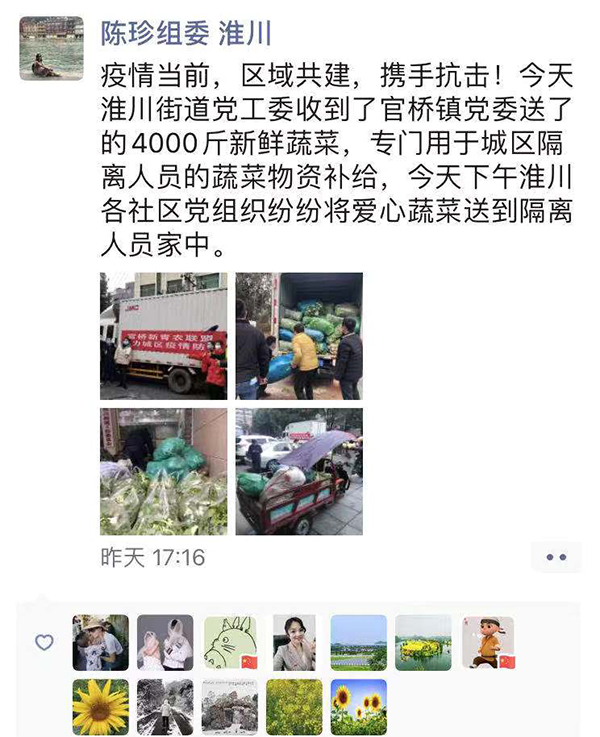The height and width of the screenshot is (737, 600).
Task: Open the liker with the woman-in-suit avatar
Action: tap(294, 642)
